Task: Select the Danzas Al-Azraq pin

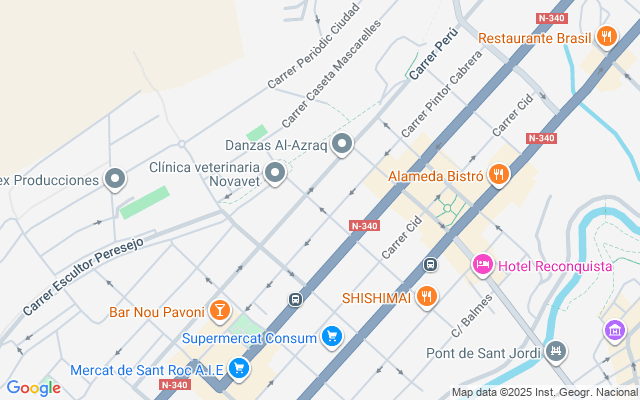Action: 343,145
